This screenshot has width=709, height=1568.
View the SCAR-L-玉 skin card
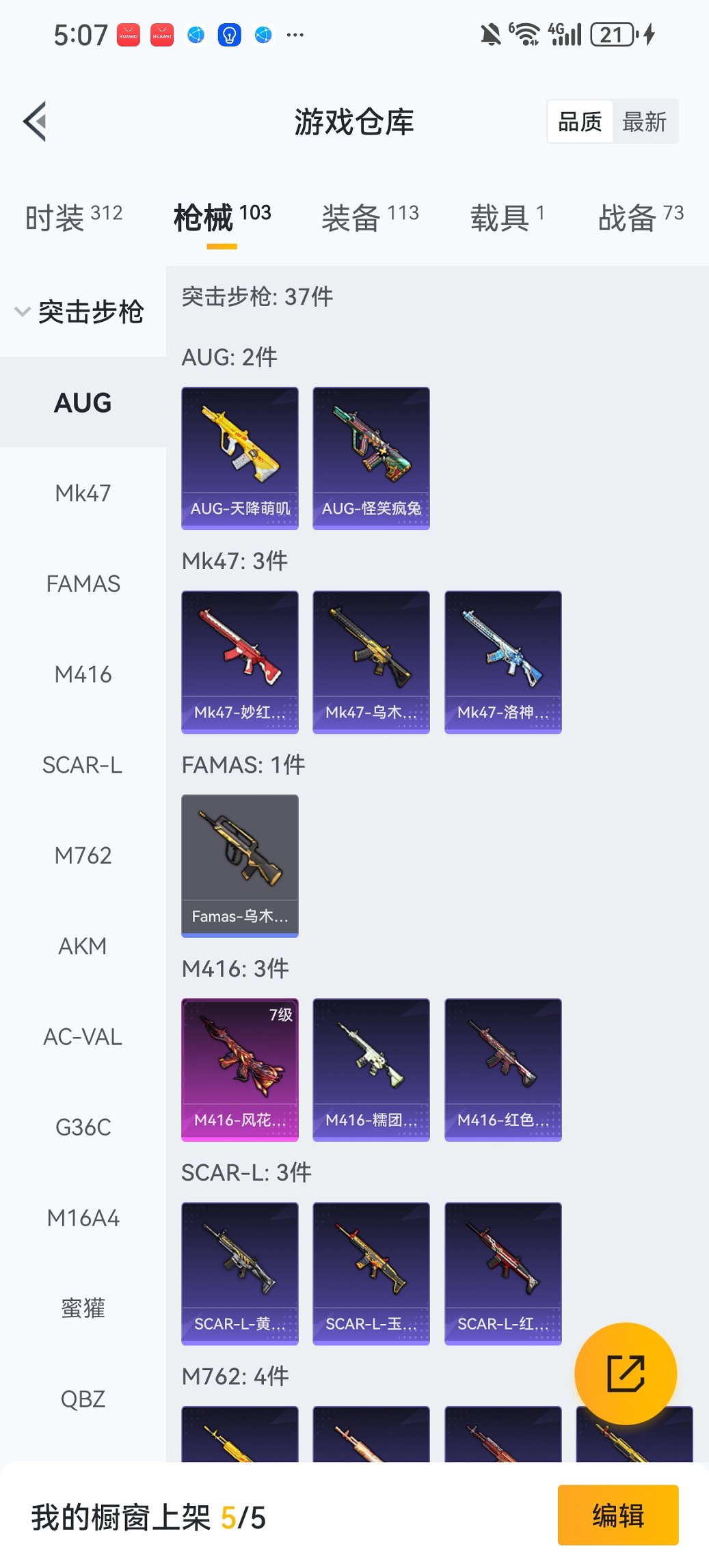tap(371, 1273)
